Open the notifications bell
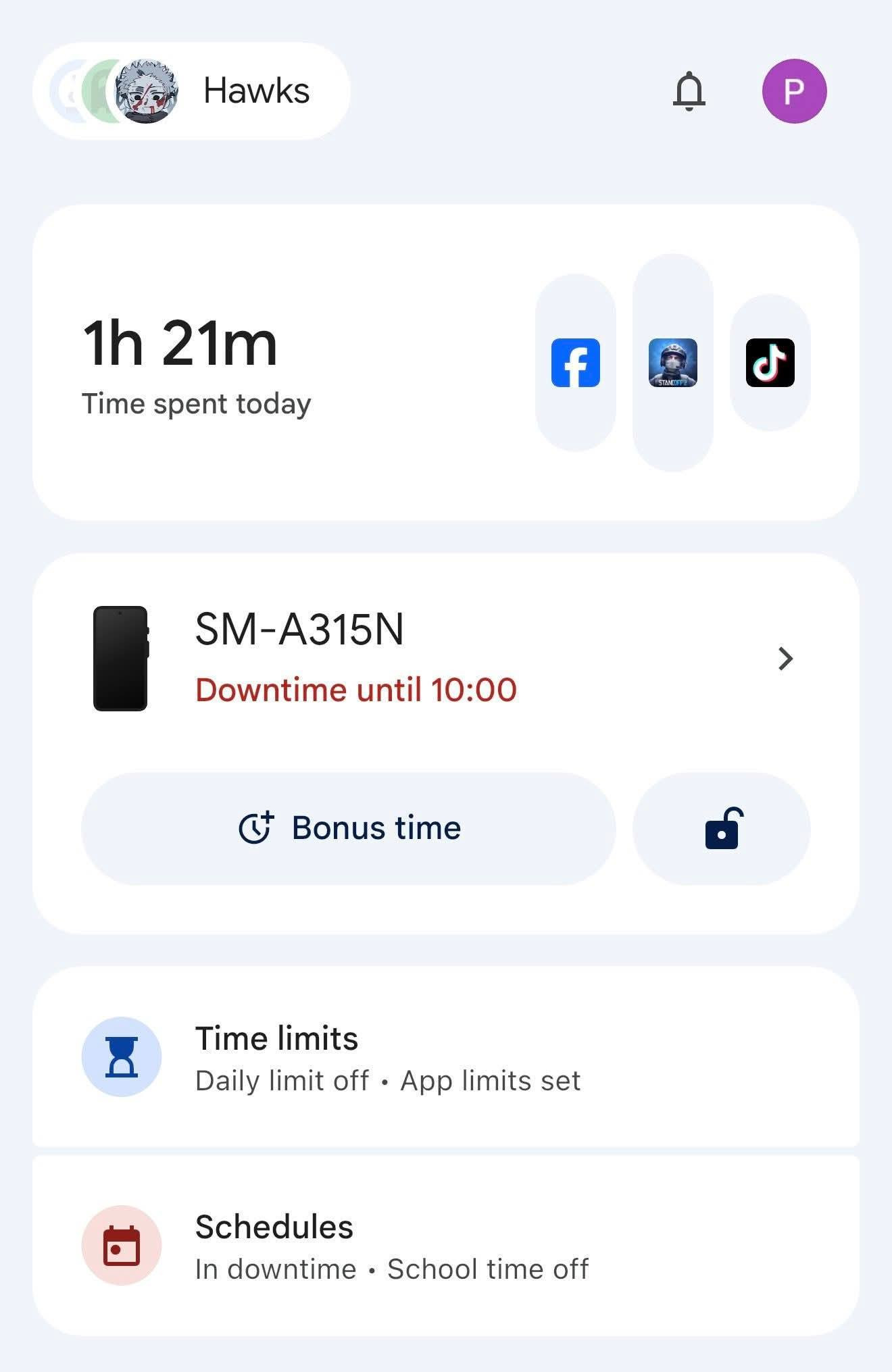892x1372 pixels. coord(689,91)
